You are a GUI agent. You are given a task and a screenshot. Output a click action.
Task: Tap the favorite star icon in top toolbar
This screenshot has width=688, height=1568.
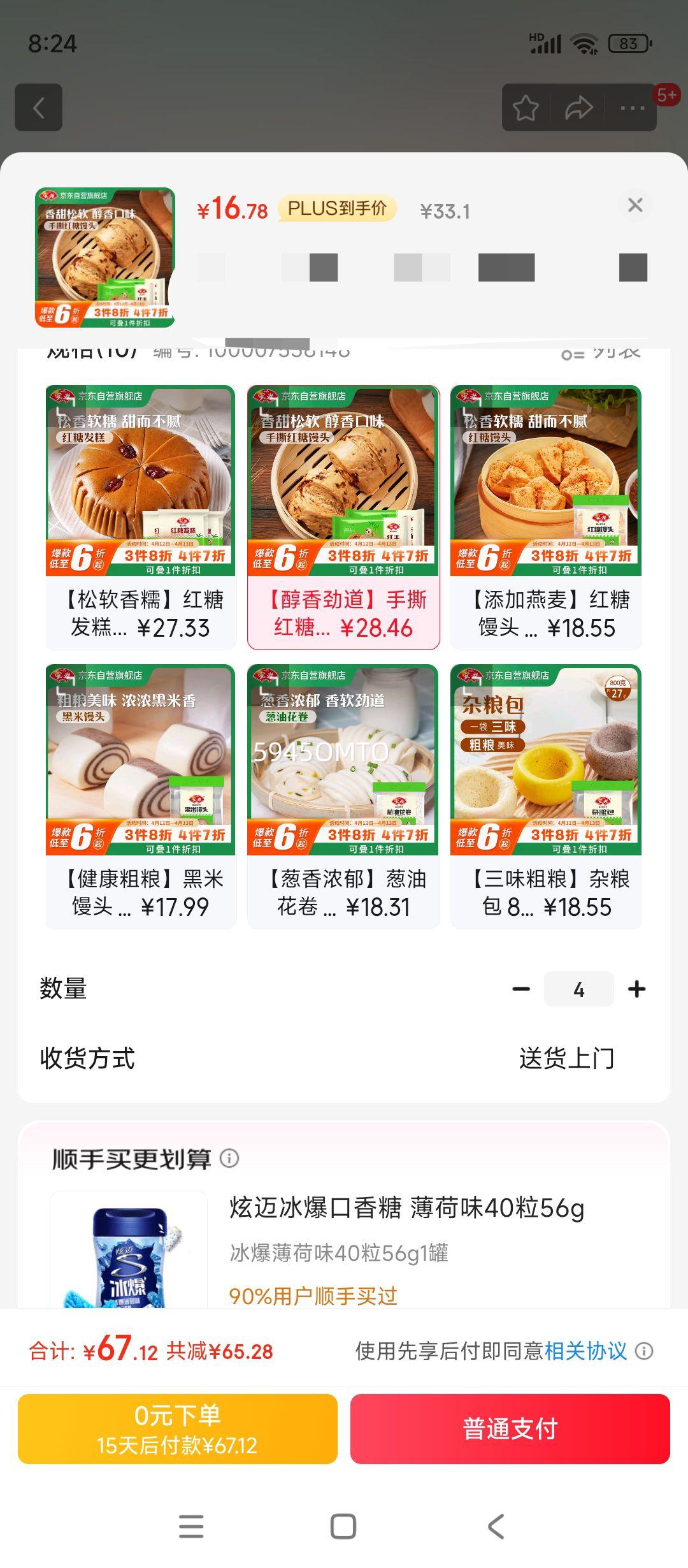point(526,108)
